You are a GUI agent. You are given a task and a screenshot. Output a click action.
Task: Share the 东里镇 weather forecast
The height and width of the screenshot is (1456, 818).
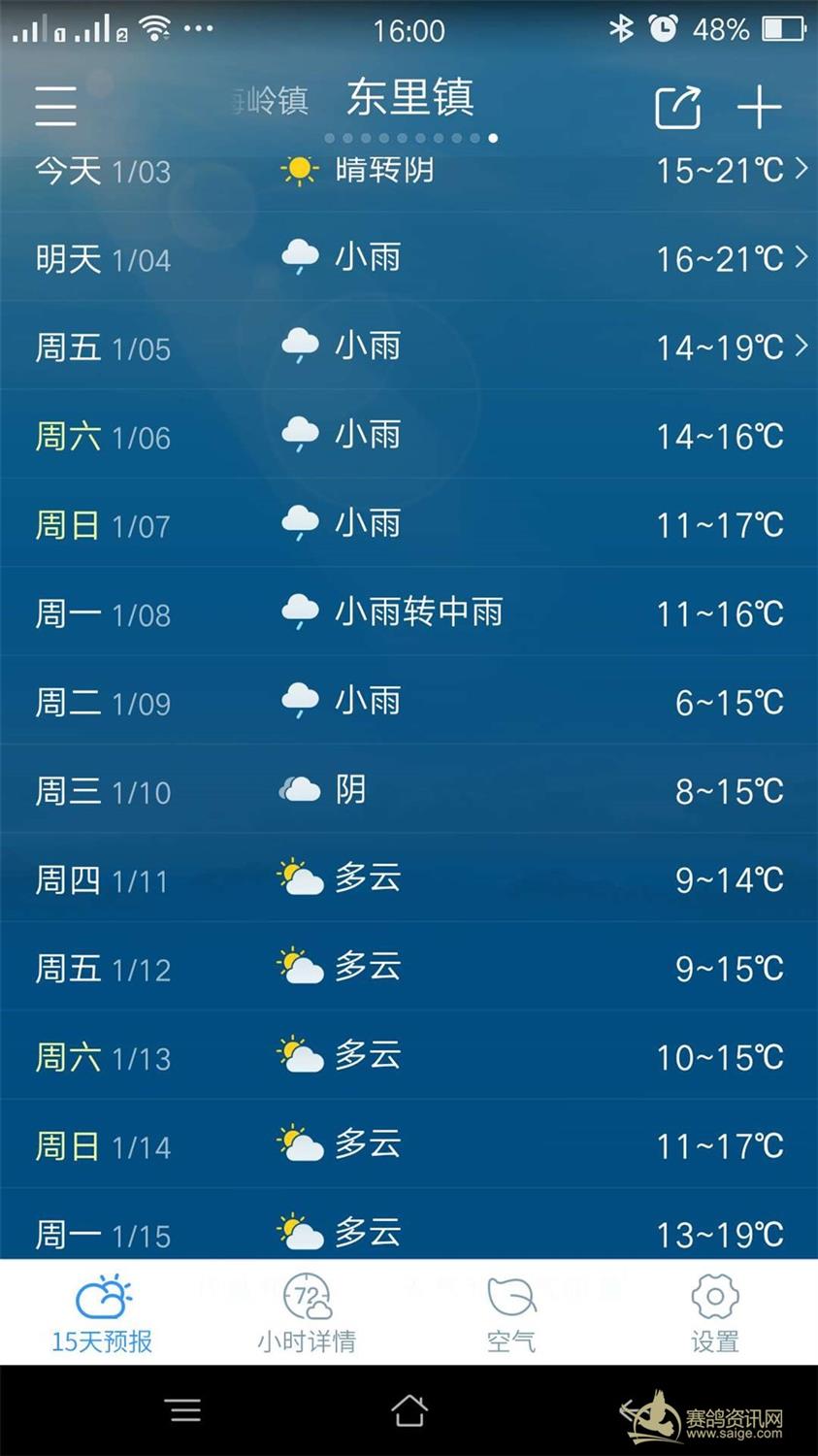pyautogui.click(x=677, y=107)
